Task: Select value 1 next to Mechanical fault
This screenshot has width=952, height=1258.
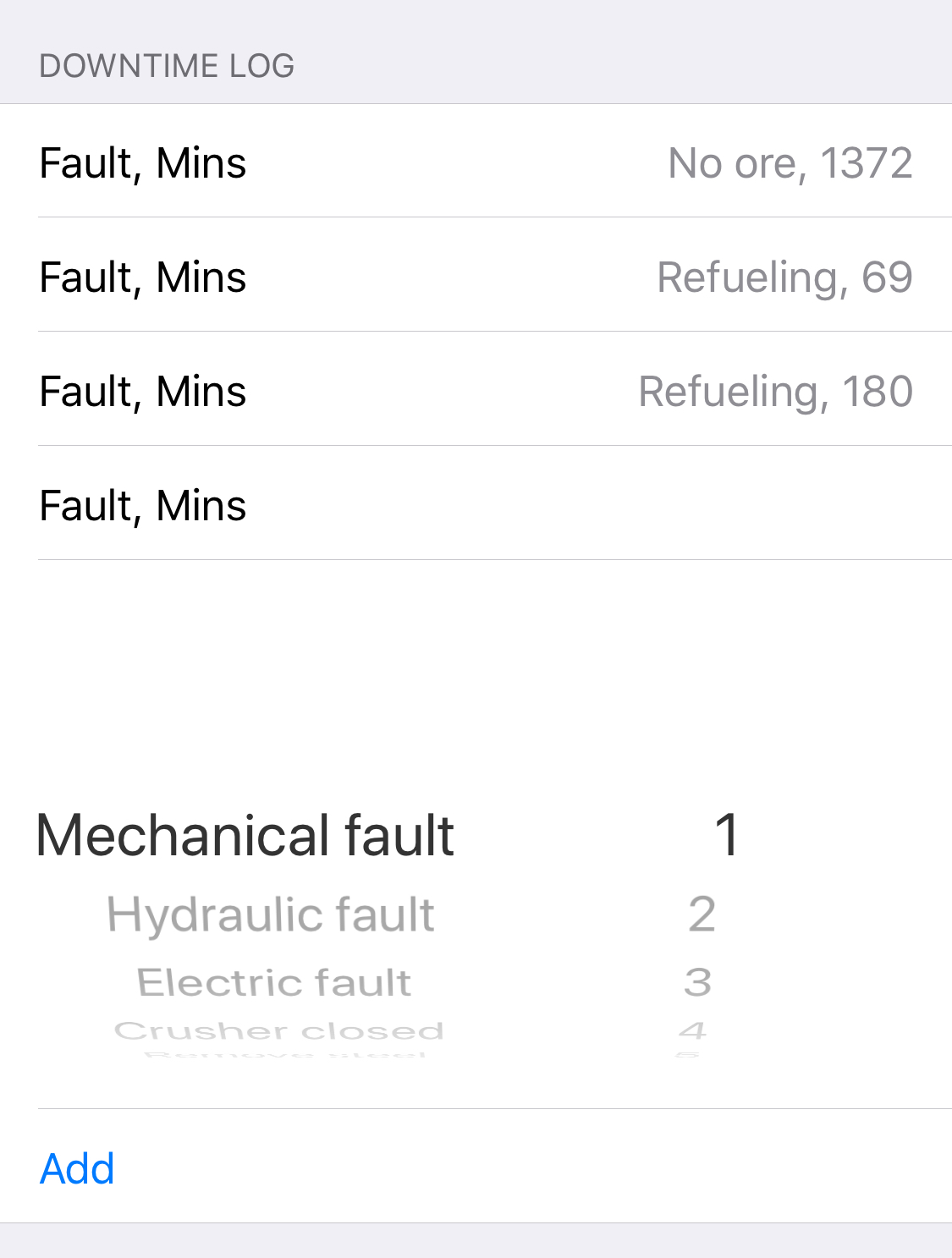Action: [726, 834]
